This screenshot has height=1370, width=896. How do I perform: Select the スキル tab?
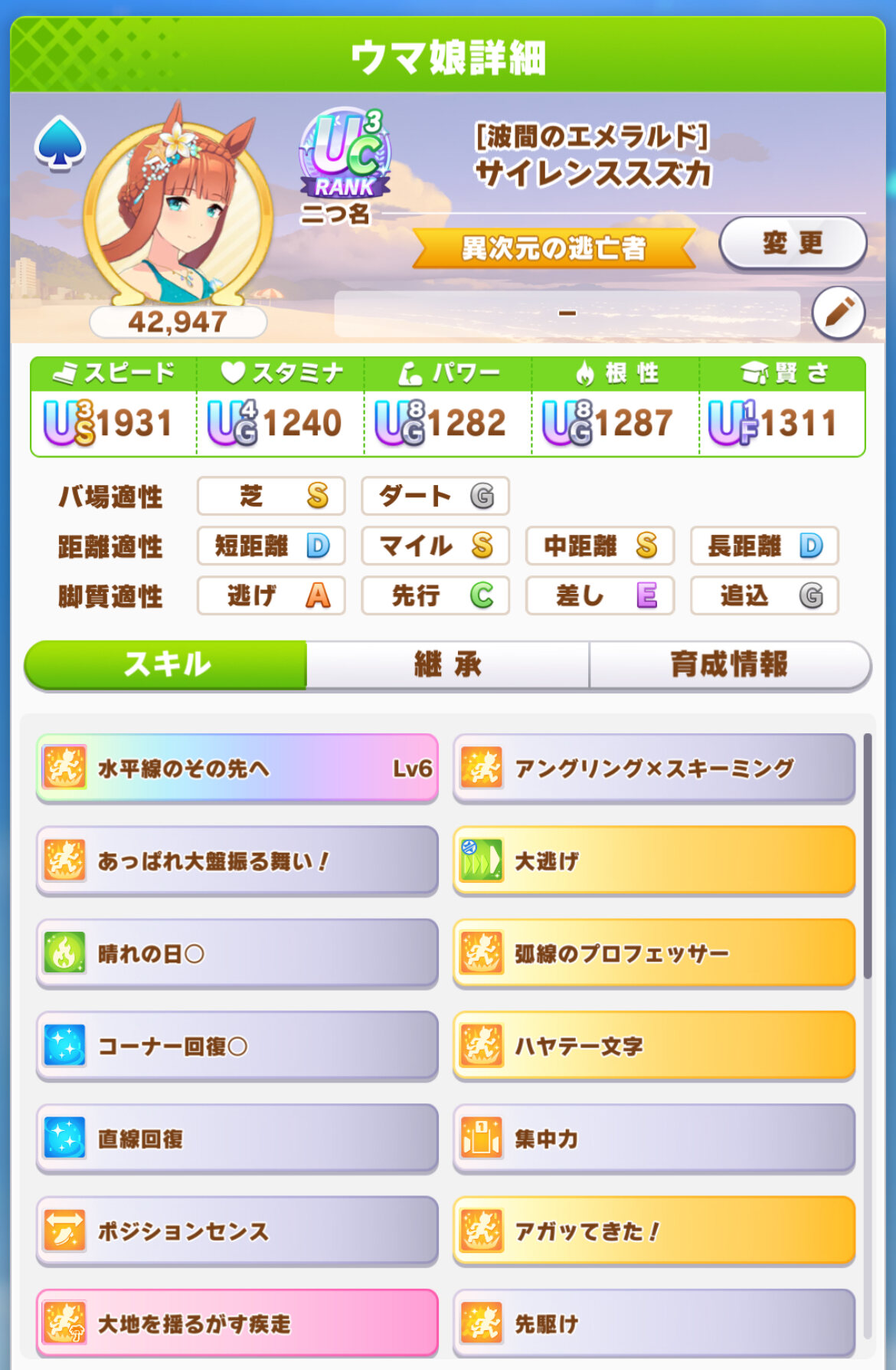(166, 664)
